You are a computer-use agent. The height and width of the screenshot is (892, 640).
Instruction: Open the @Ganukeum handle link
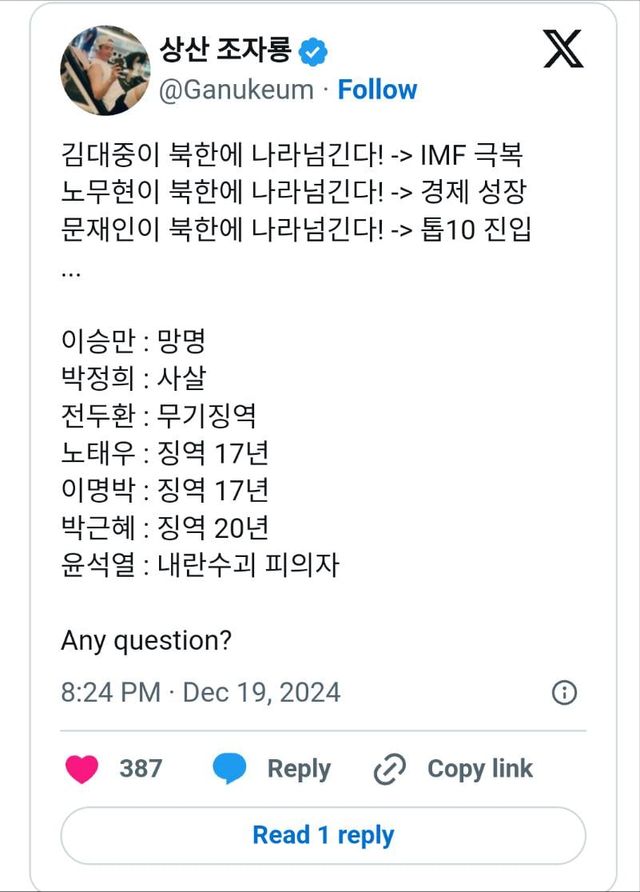click(x=236, y=90)
